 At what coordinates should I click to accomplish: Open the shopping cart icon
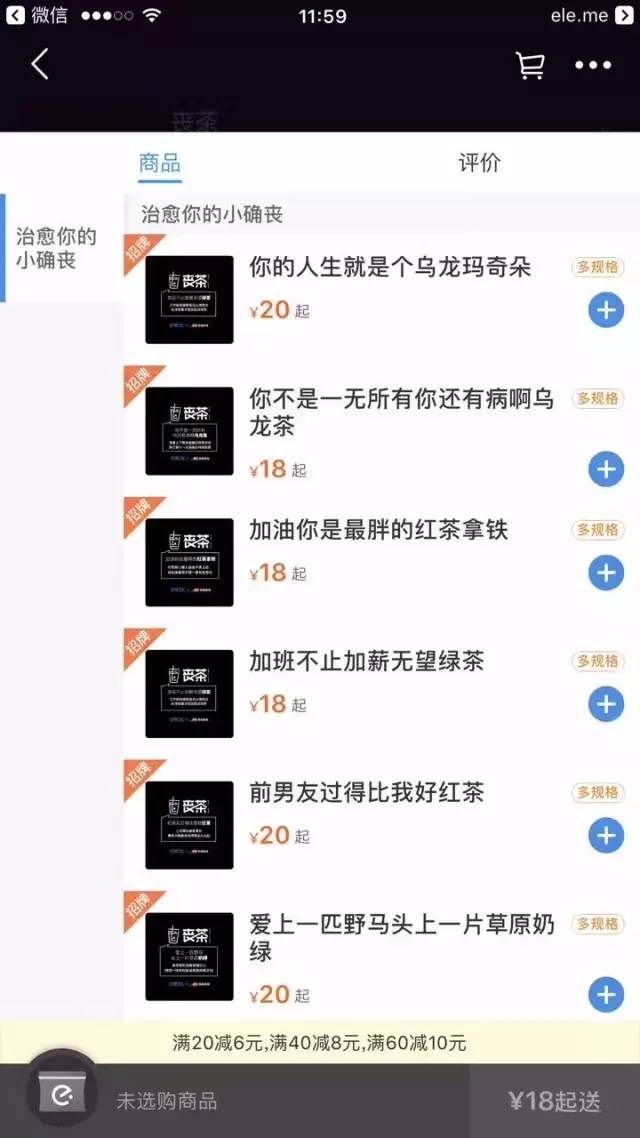click(x=530, y=65)
